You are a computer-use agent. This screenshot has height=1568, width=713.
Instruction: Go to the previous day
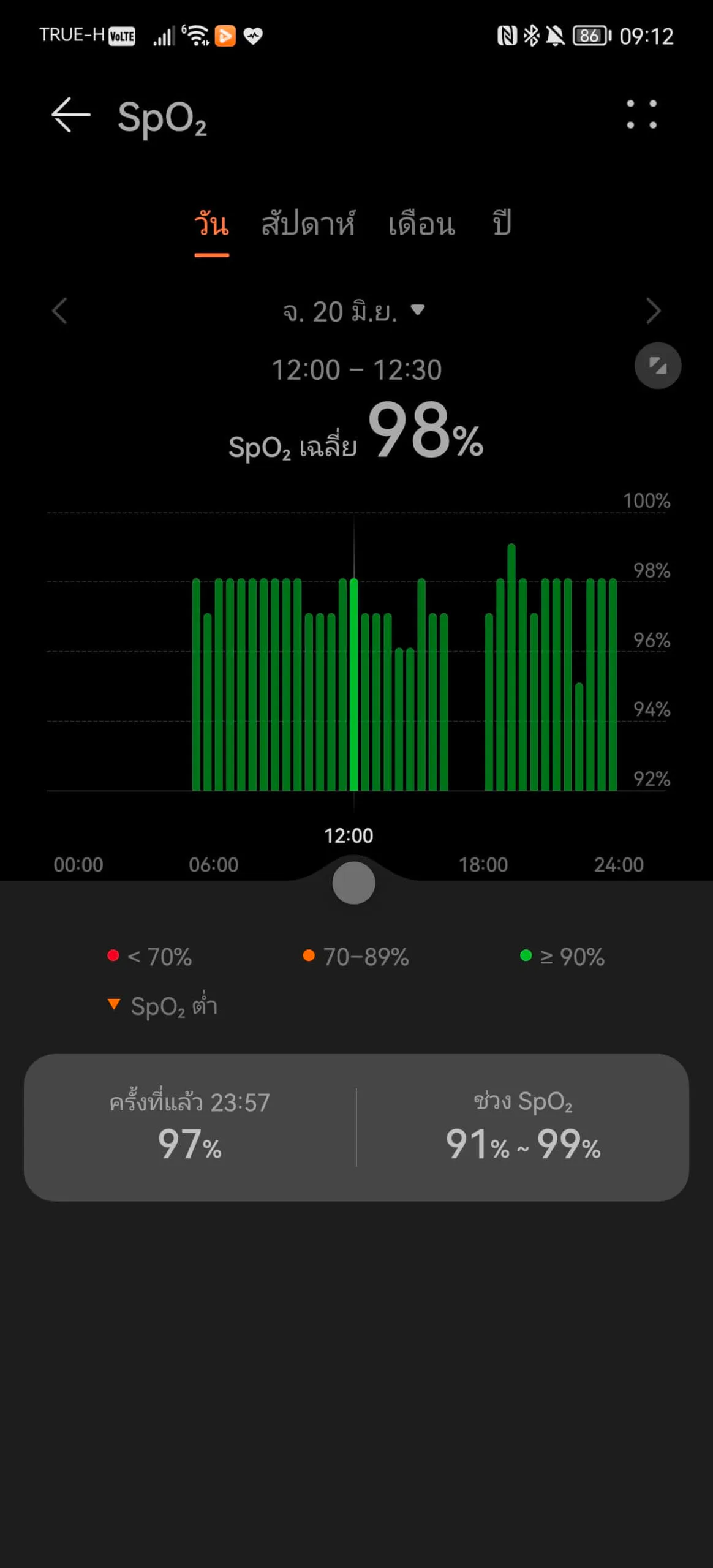click(59, 311)
